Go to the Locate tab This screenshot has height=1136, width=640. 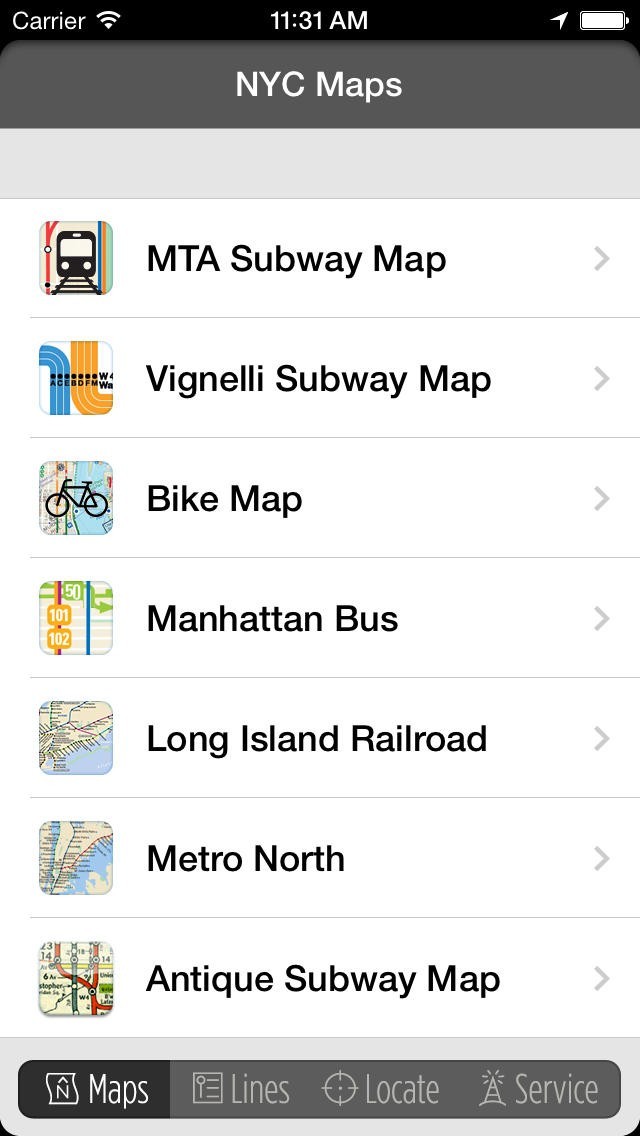tap(381, 1089)
